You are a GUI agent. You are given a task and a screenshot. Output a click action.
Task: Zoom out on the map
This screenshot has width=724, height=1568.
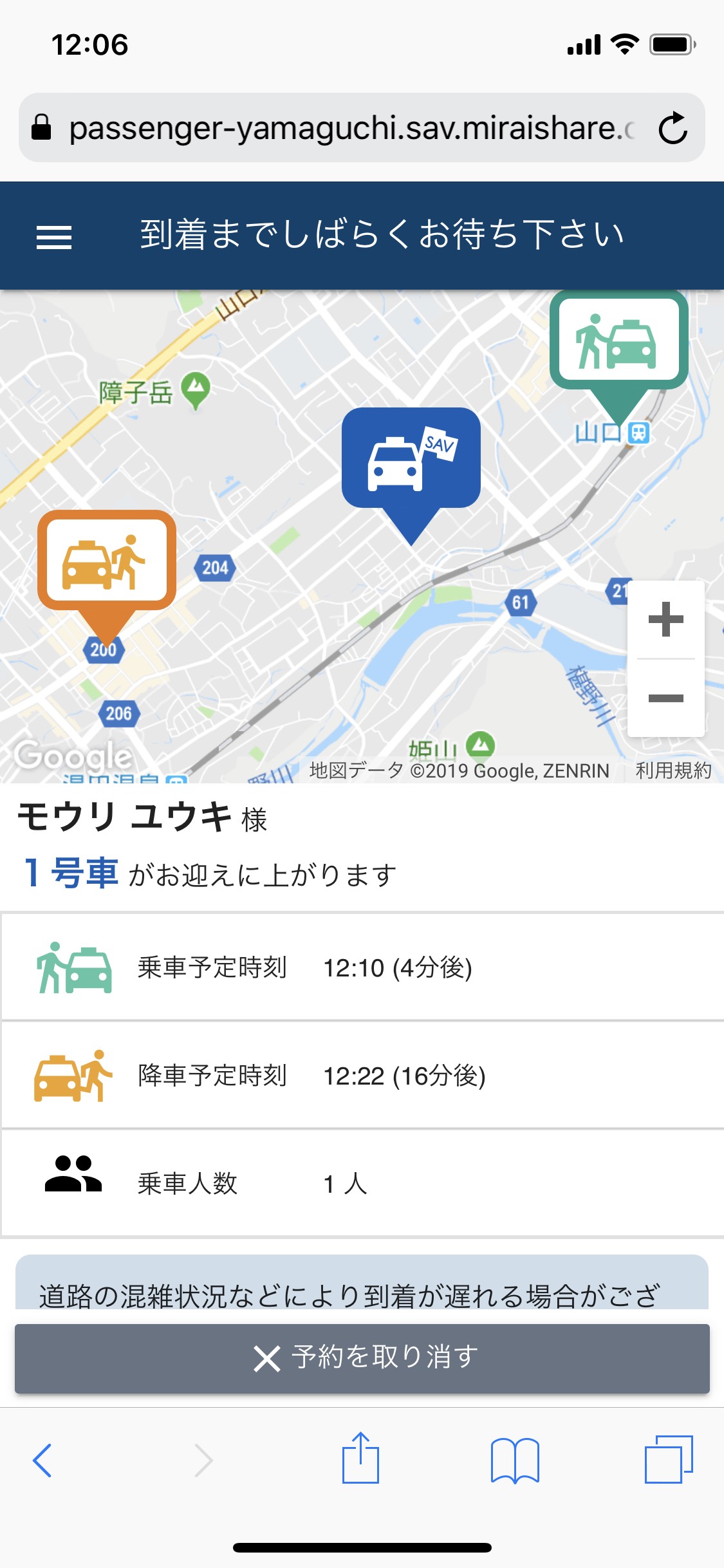[665, 698]
